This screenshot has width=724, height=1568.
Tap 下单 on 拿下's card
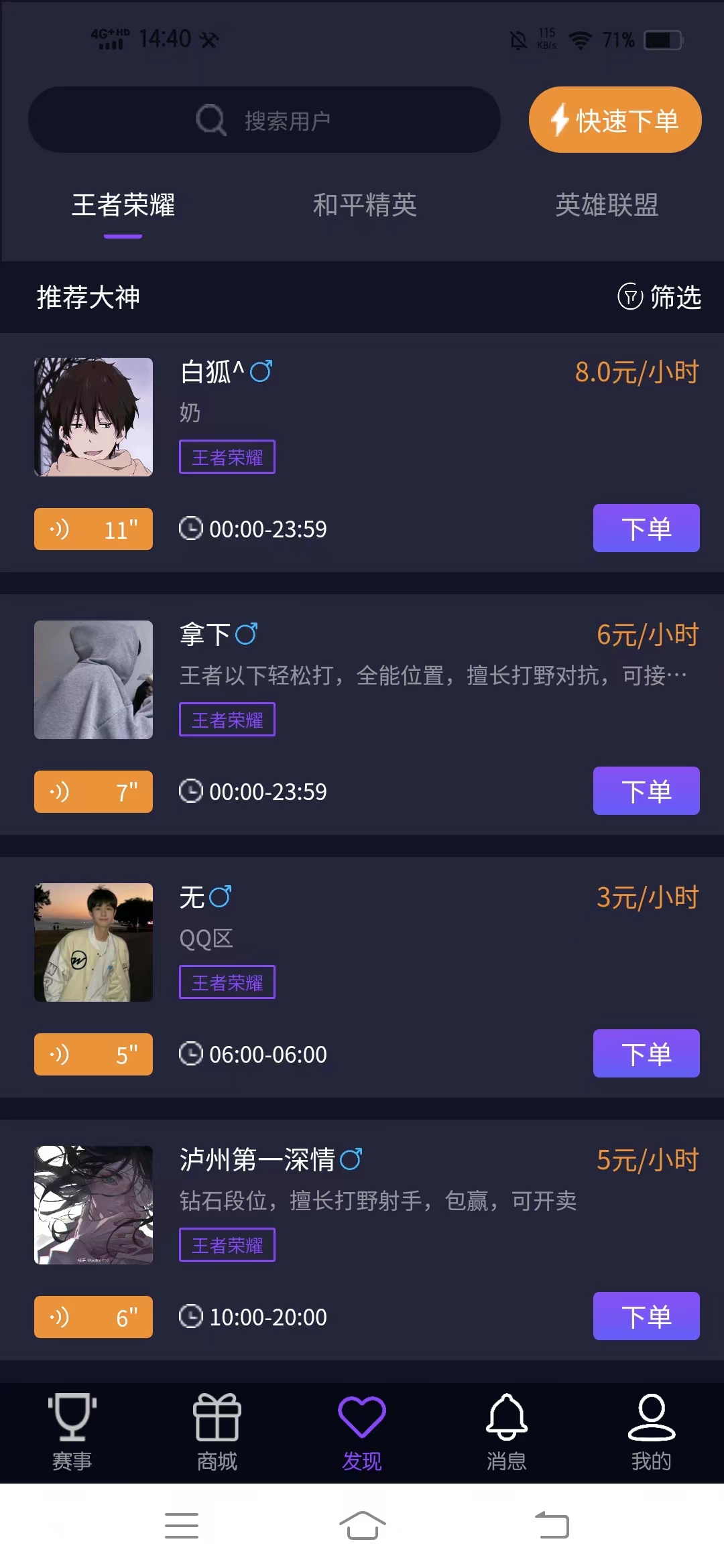click(646, 791)
